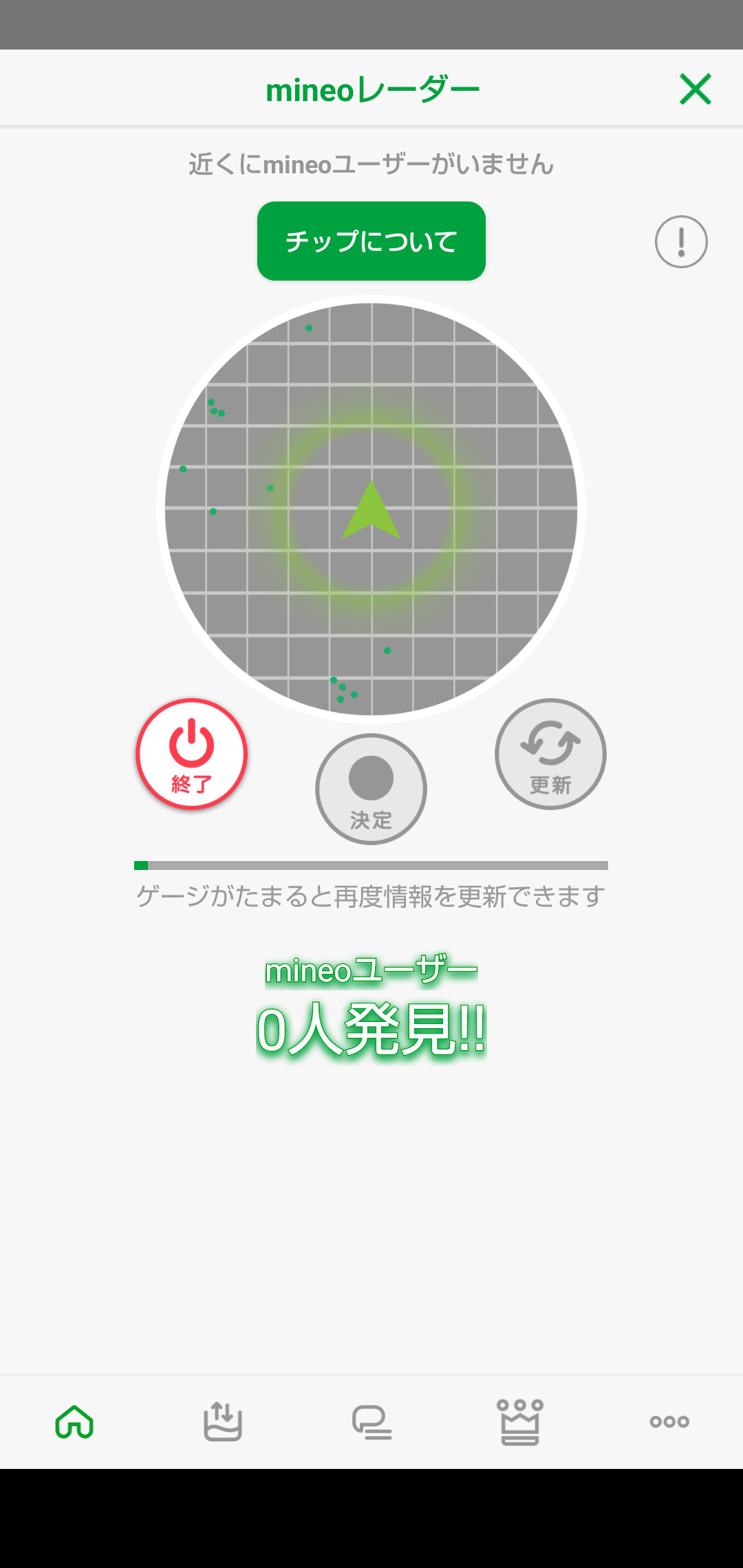Tap the 決定 confirm button

point(371,789)
